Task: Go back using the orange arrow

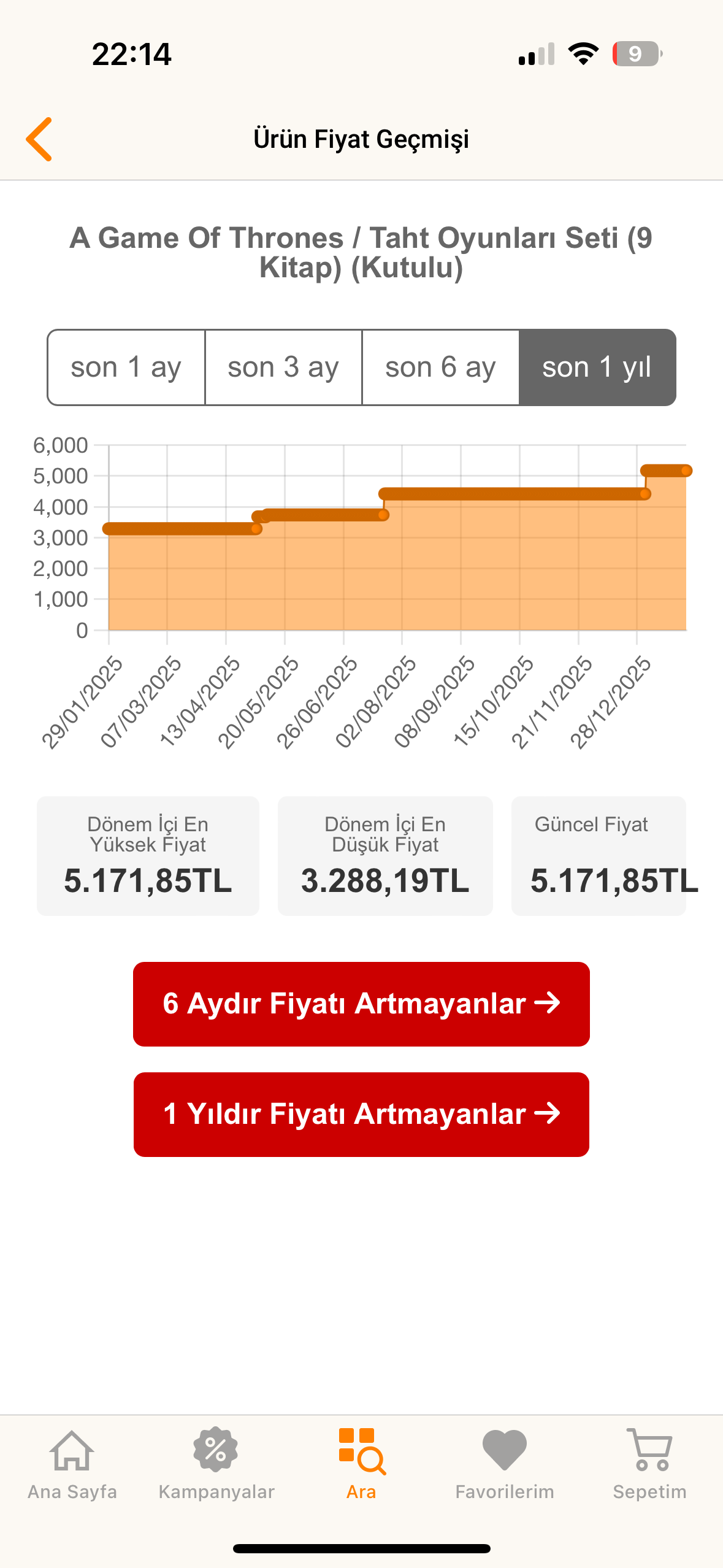Action: 39,139
